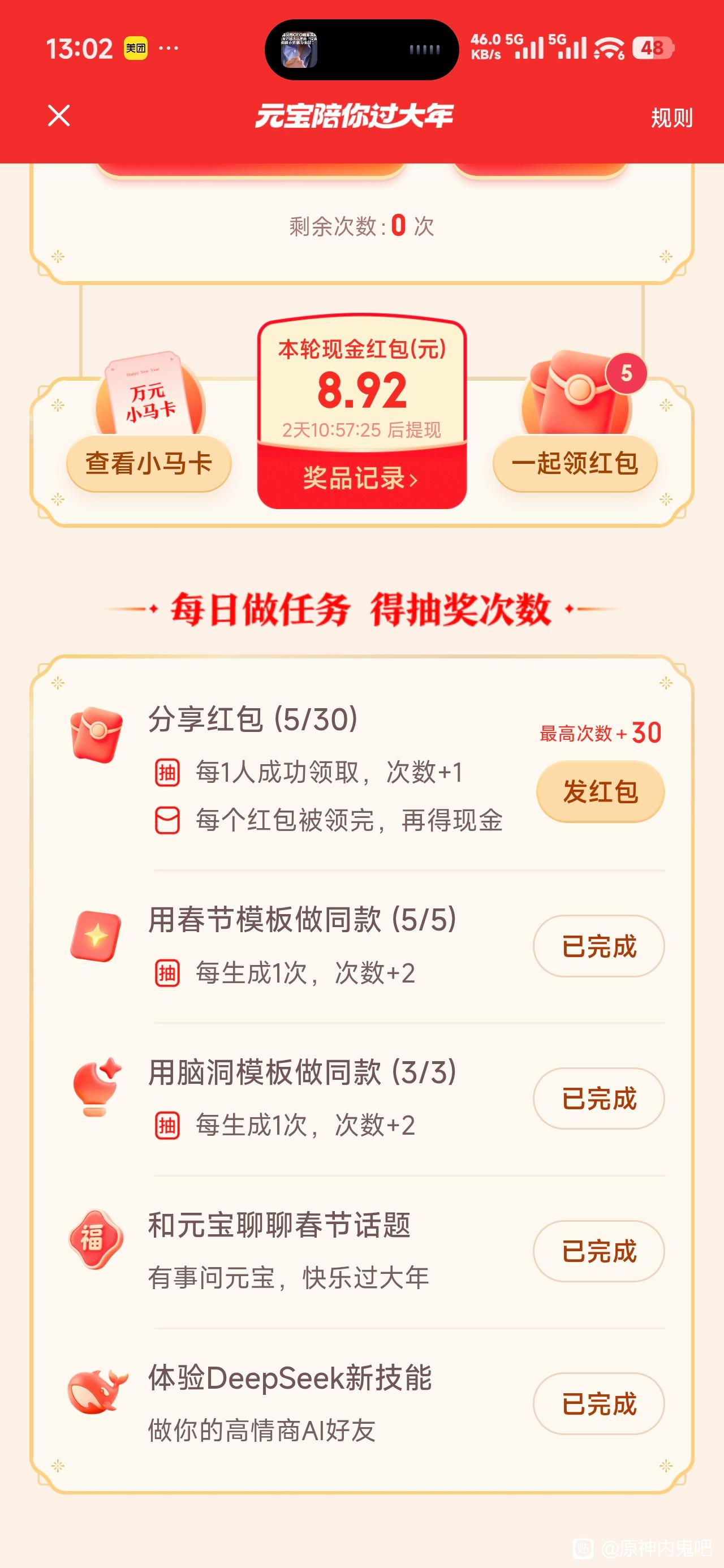The height and width of the screenshot is (1568, 724).
Task: Tap 发红包 to share a red packet
Action: click(x=600, y=792)
